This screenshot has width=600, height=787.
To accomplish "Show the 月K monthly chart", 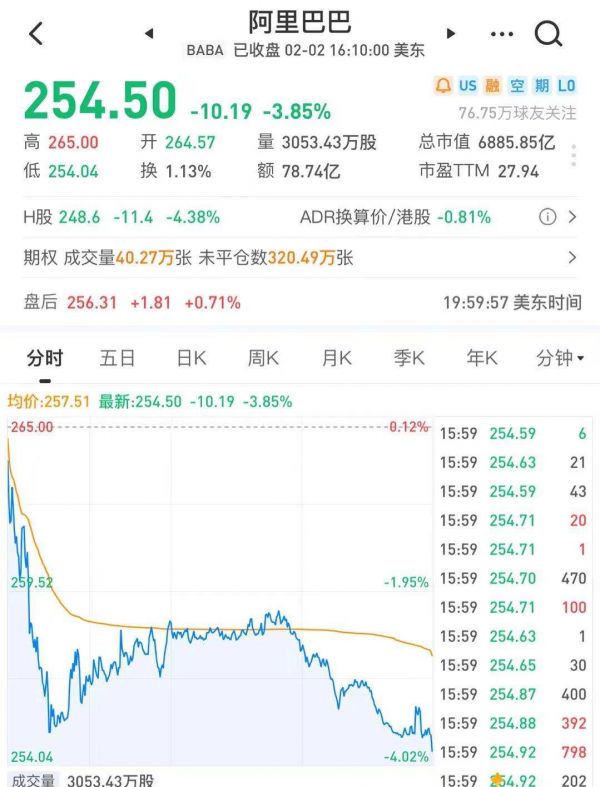I will (337, 358).
